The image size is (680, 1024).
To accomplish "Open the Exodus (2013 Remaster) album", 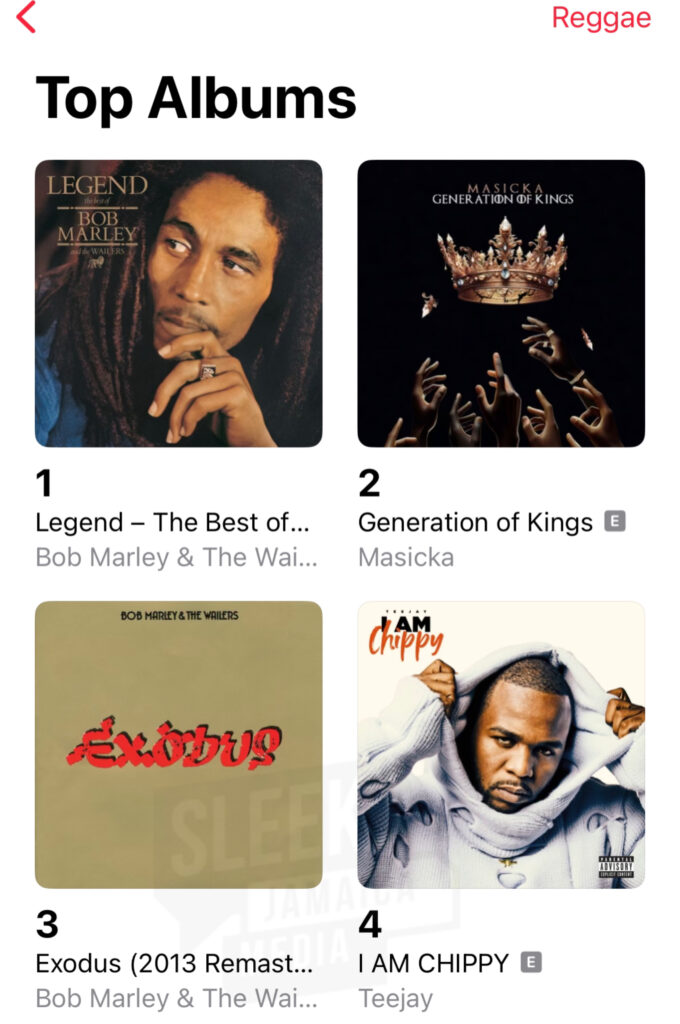I will pos(178,744).
